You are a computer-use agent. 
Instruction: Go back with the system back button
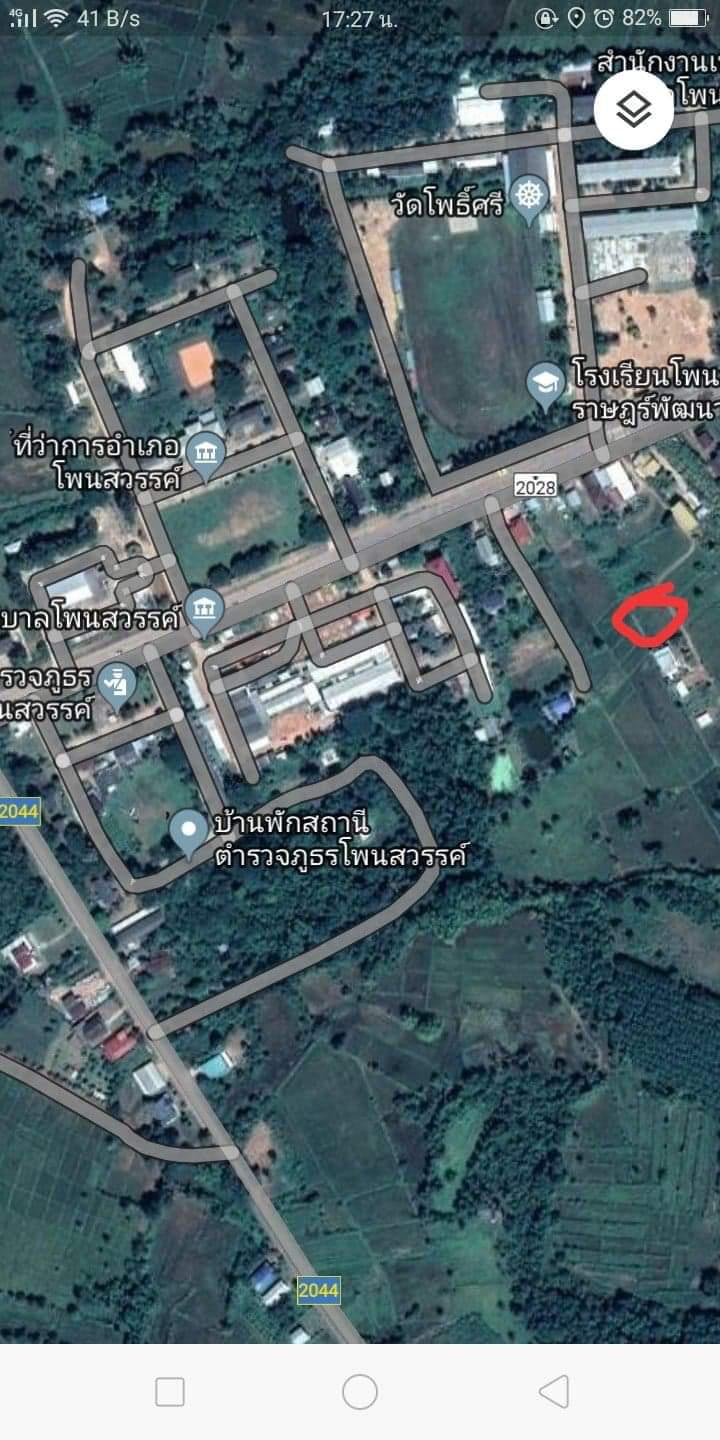pos(553,1391)
